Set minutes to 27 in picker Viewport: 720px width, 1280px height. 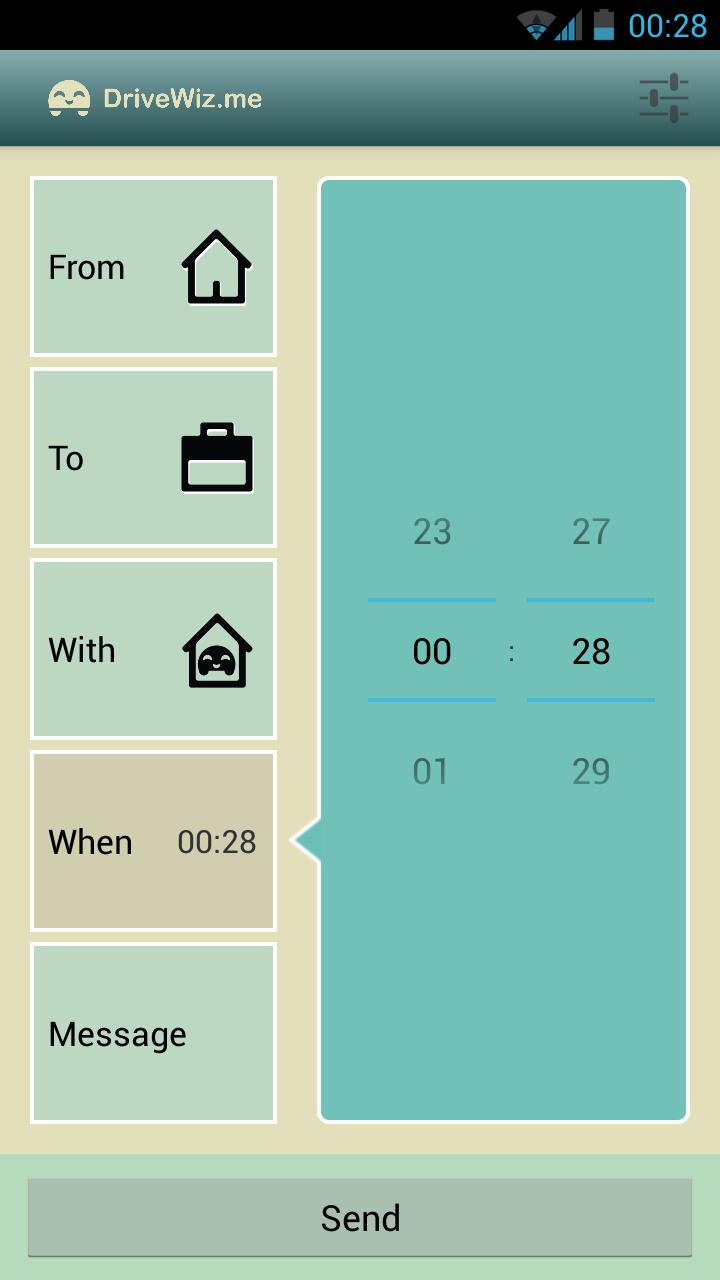pyautogui.click(x=591, y=532)
